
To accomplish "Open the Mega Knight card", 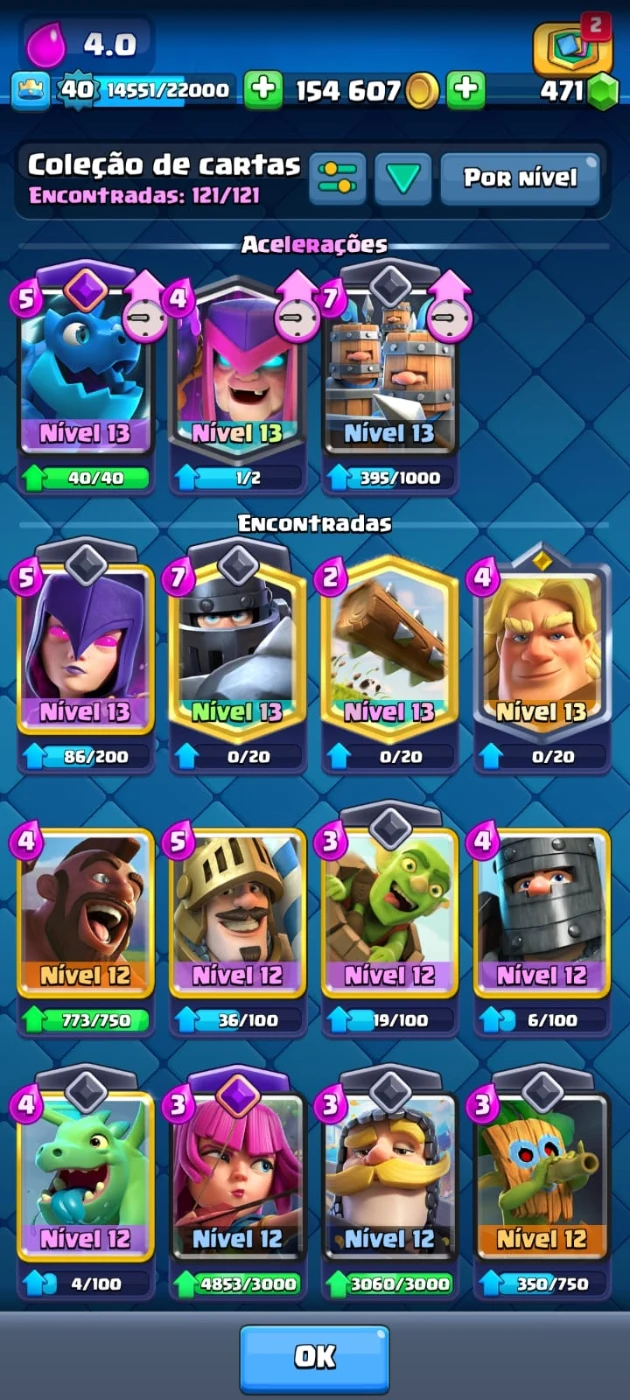I will 238,650.
